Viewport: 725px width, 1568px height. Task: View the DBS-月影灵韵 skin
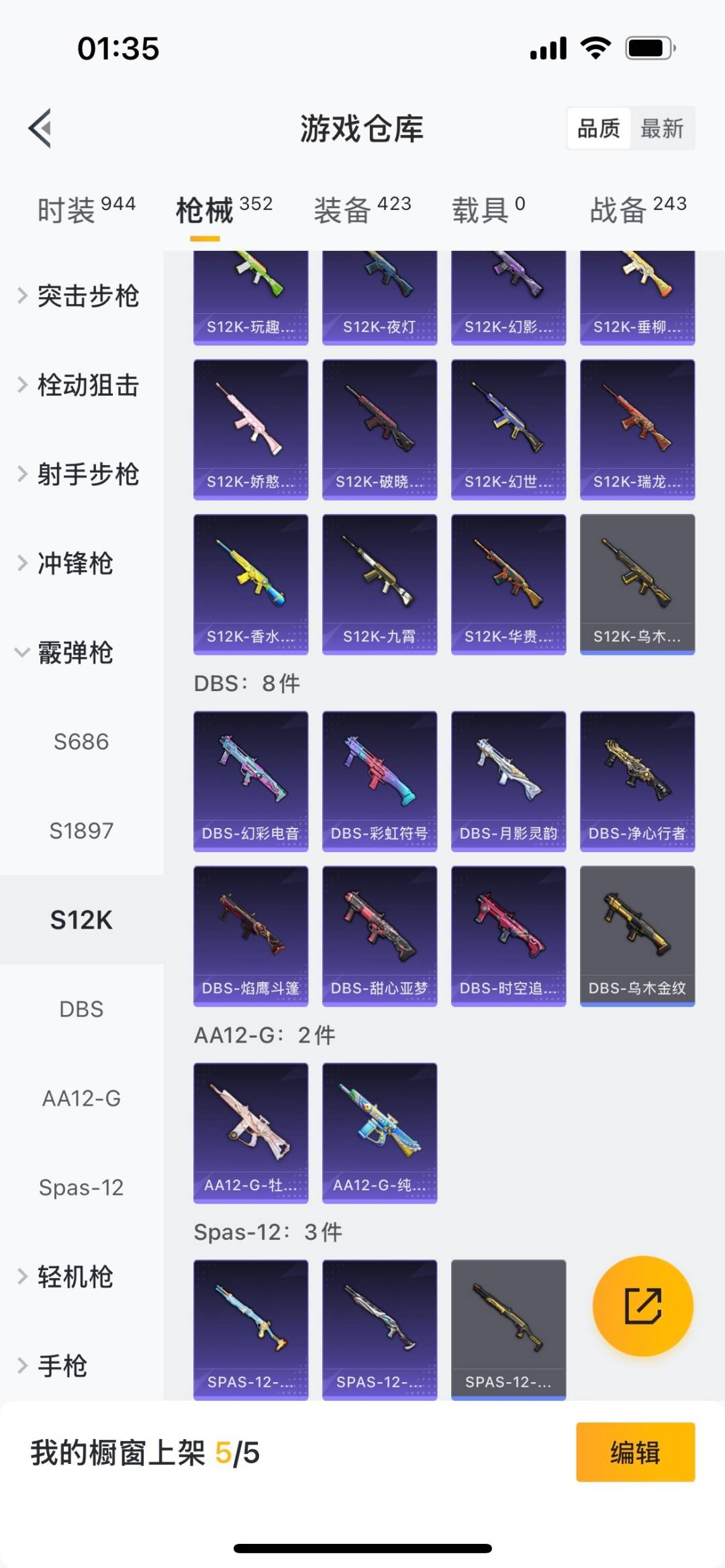coord(508,780)
